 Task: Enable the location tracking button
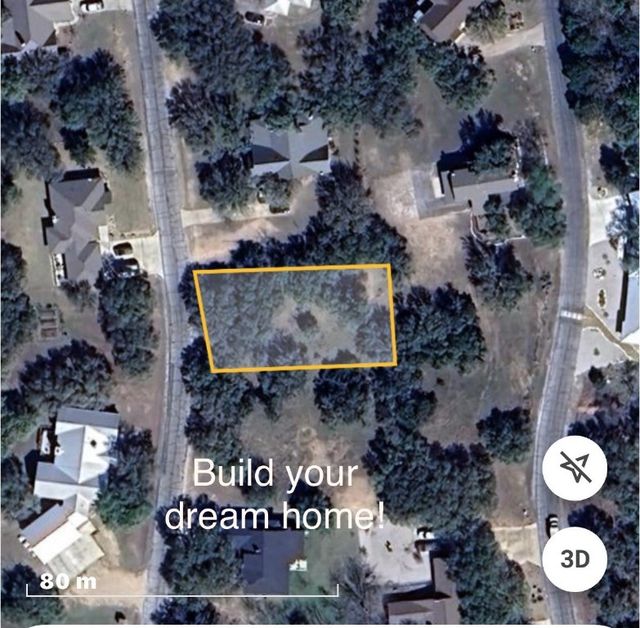(x=576, y=468)
